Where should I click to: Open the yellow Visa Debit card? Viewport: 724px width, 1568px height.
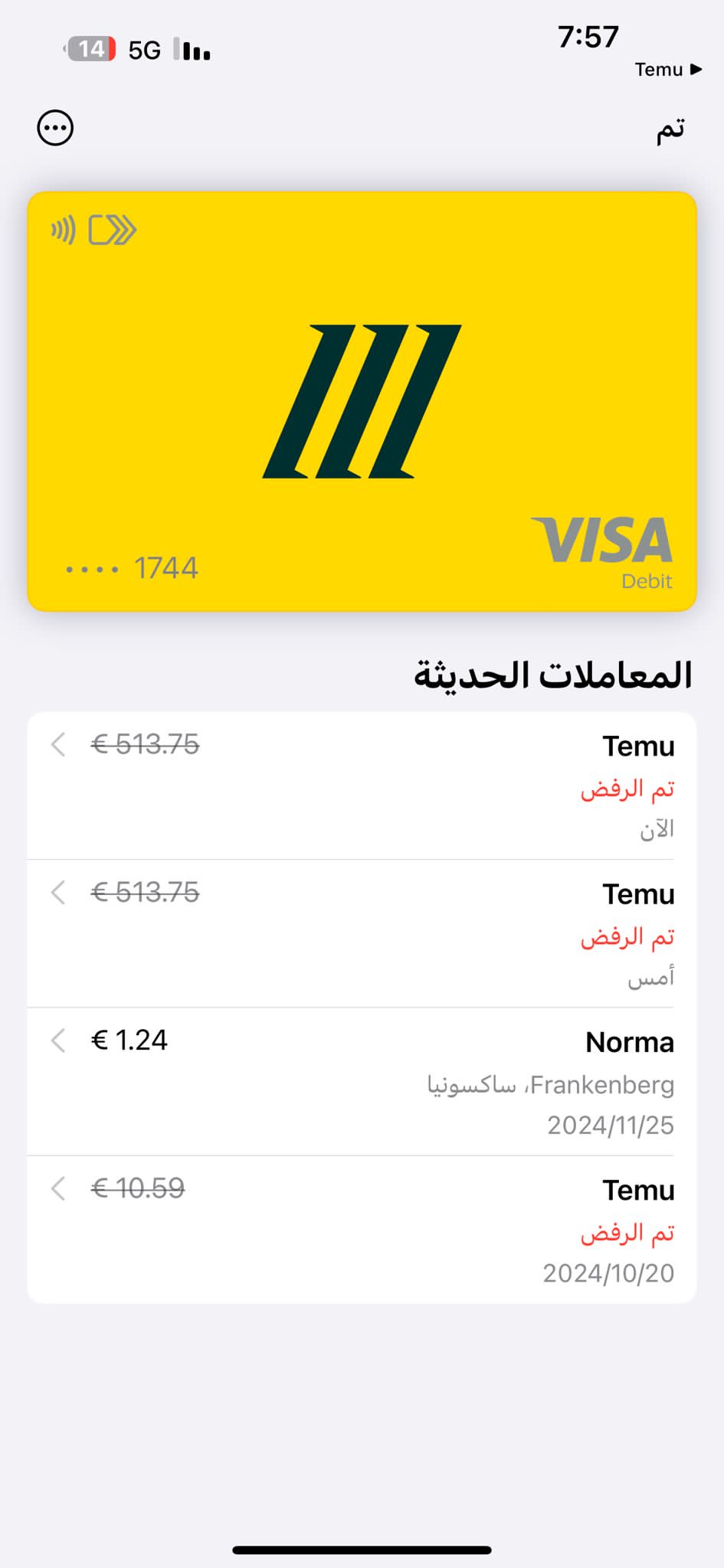pyautogui.click(x=362, y=401)
